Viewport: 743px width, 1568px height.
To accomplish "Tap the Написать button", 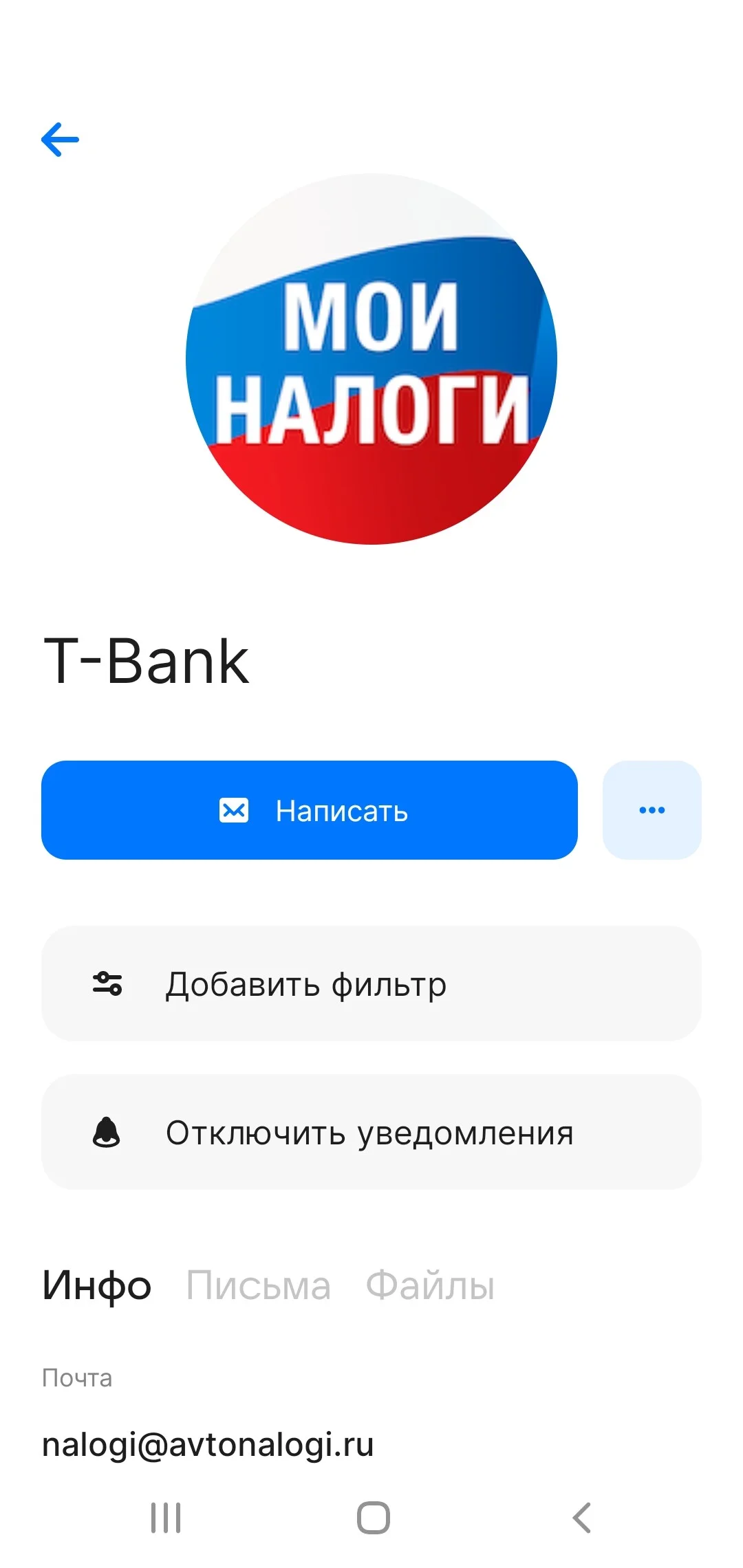I will click(x=310, y=810).
